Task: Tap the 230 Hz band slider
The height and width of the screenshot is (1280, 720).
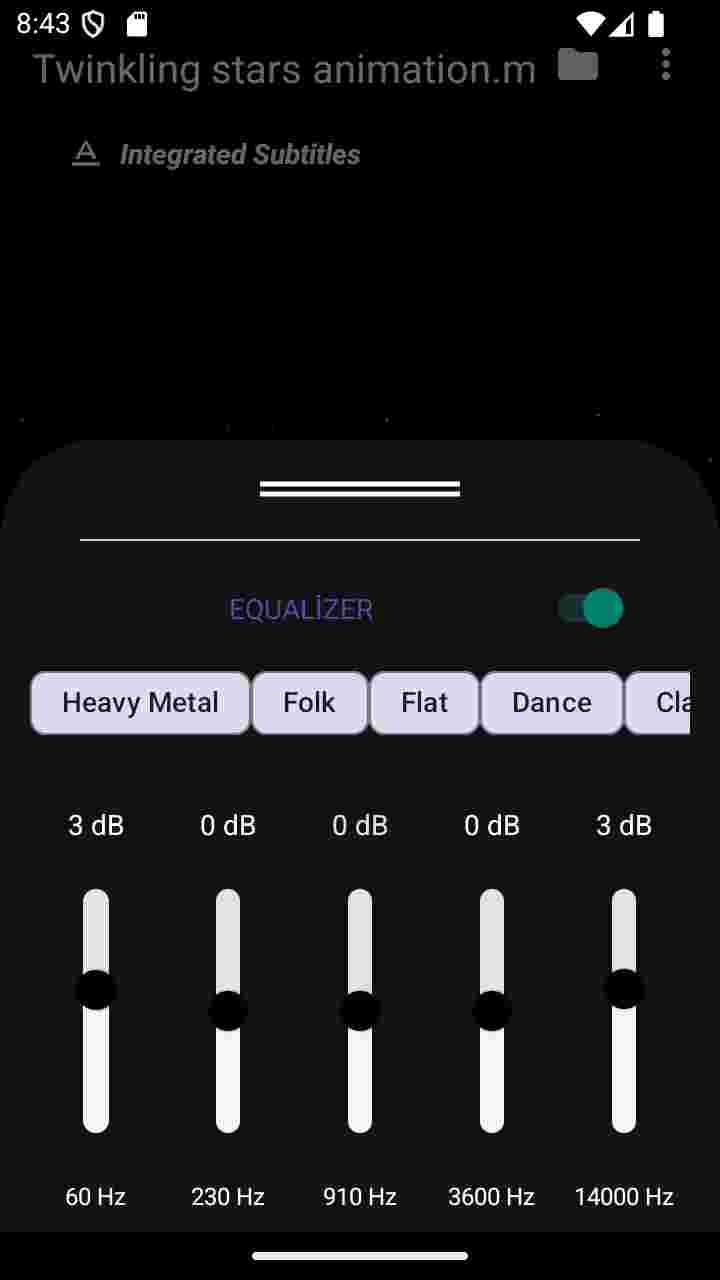Action: [x=228, y=1010]
